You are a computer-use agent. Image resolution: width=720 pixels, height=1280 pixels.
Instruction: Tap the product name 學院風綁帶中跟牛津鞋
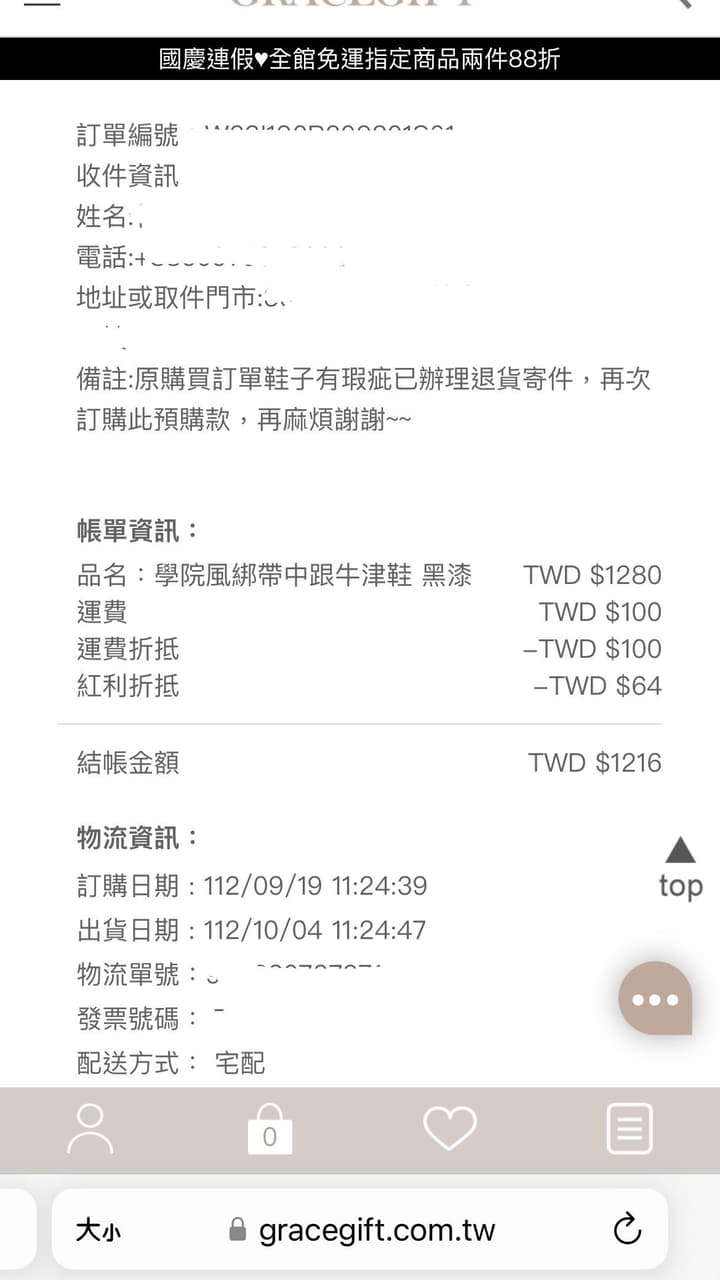click(x=310, y=573)
